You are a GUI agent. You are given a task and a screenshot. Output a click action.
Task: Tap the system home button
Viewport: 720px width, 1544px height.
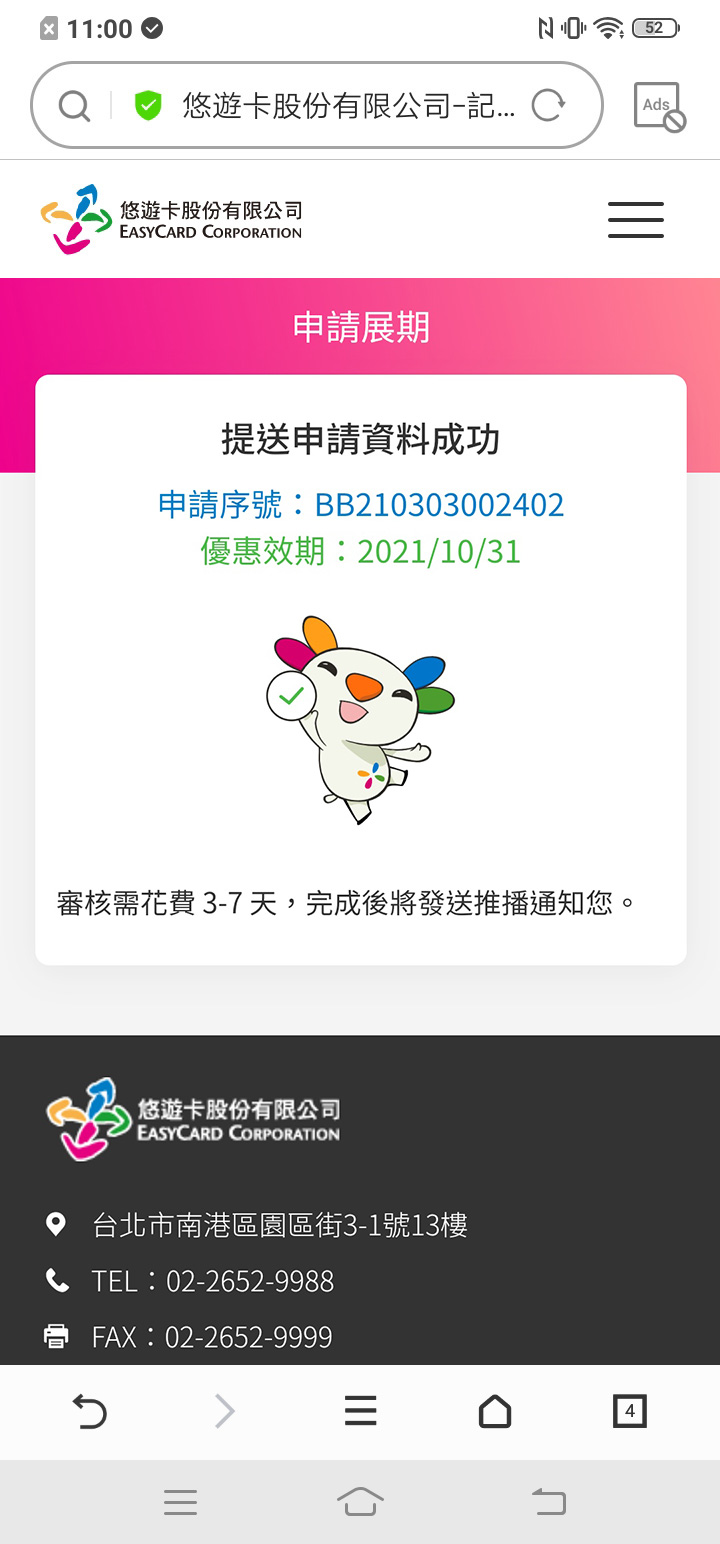coord(360,1501)
